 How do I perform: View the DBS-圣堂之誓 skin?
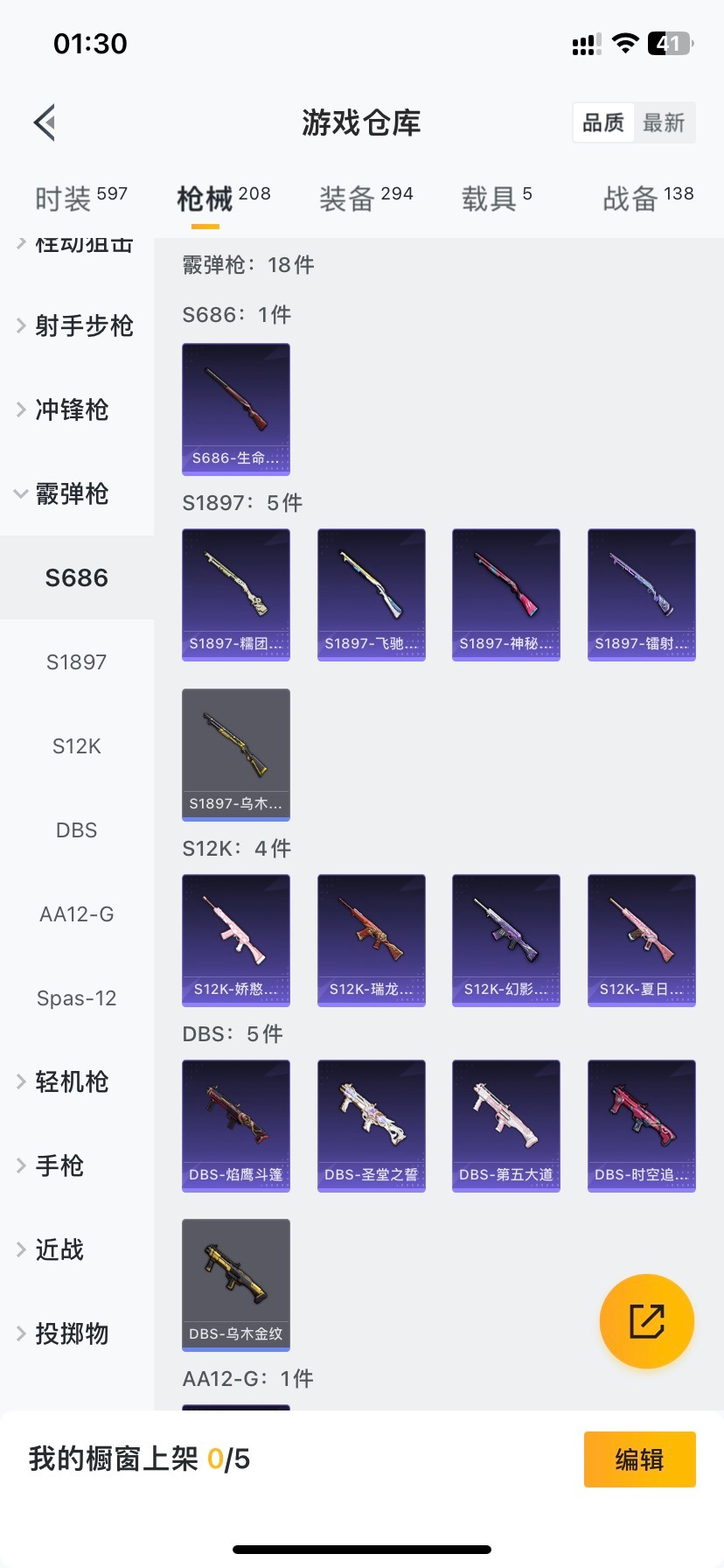coord(372,1125)
